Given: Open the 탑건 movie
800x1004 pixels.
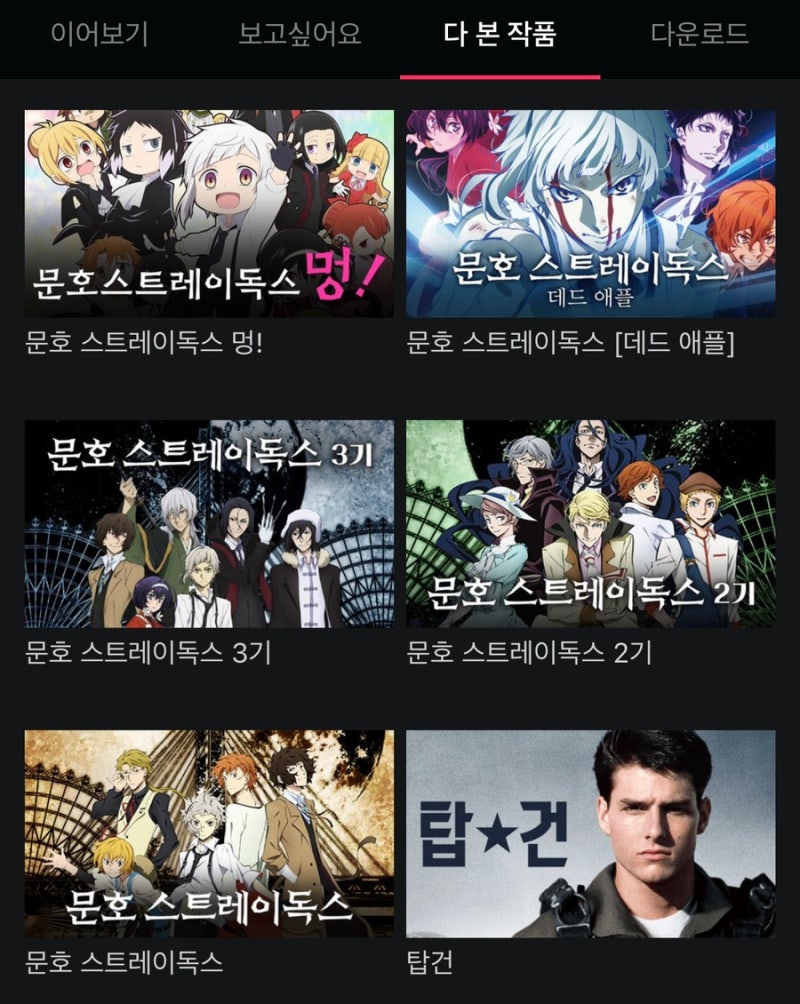Looking at the screenshot, I should [x=590, y=833].
